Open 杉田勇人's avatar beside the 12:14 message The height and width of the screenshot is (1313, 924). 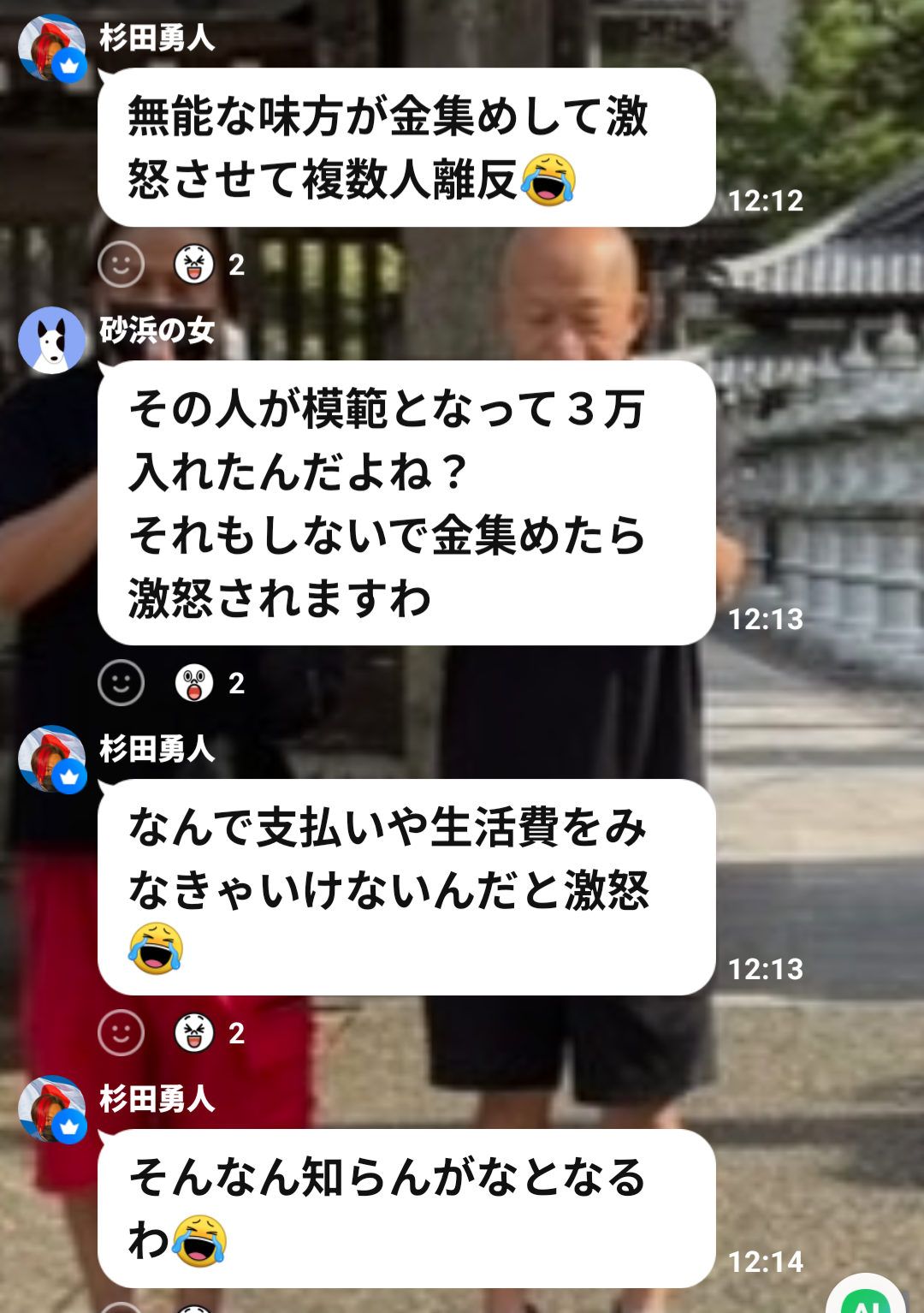tap(51, 1109)
